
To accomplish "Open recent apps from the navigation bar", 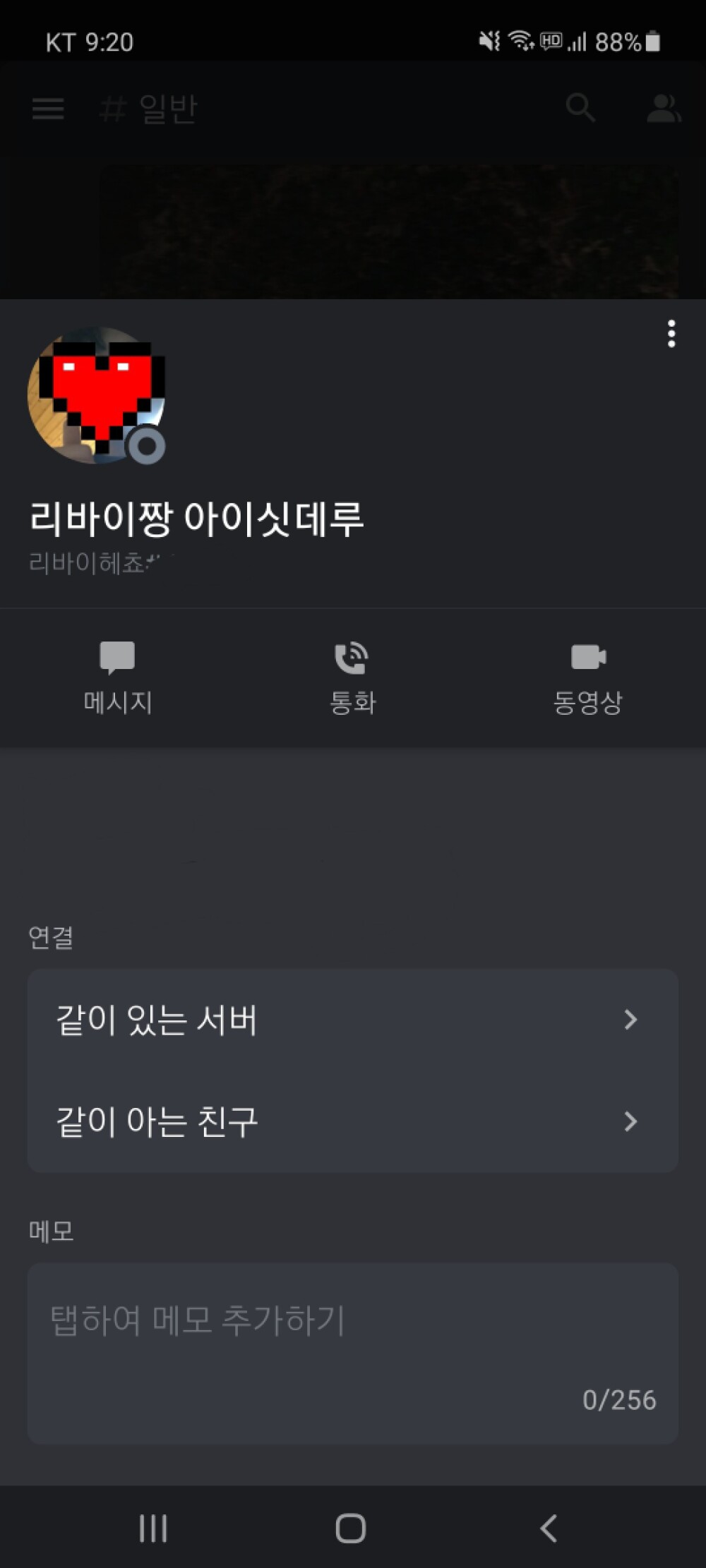I will (153, 1528).
